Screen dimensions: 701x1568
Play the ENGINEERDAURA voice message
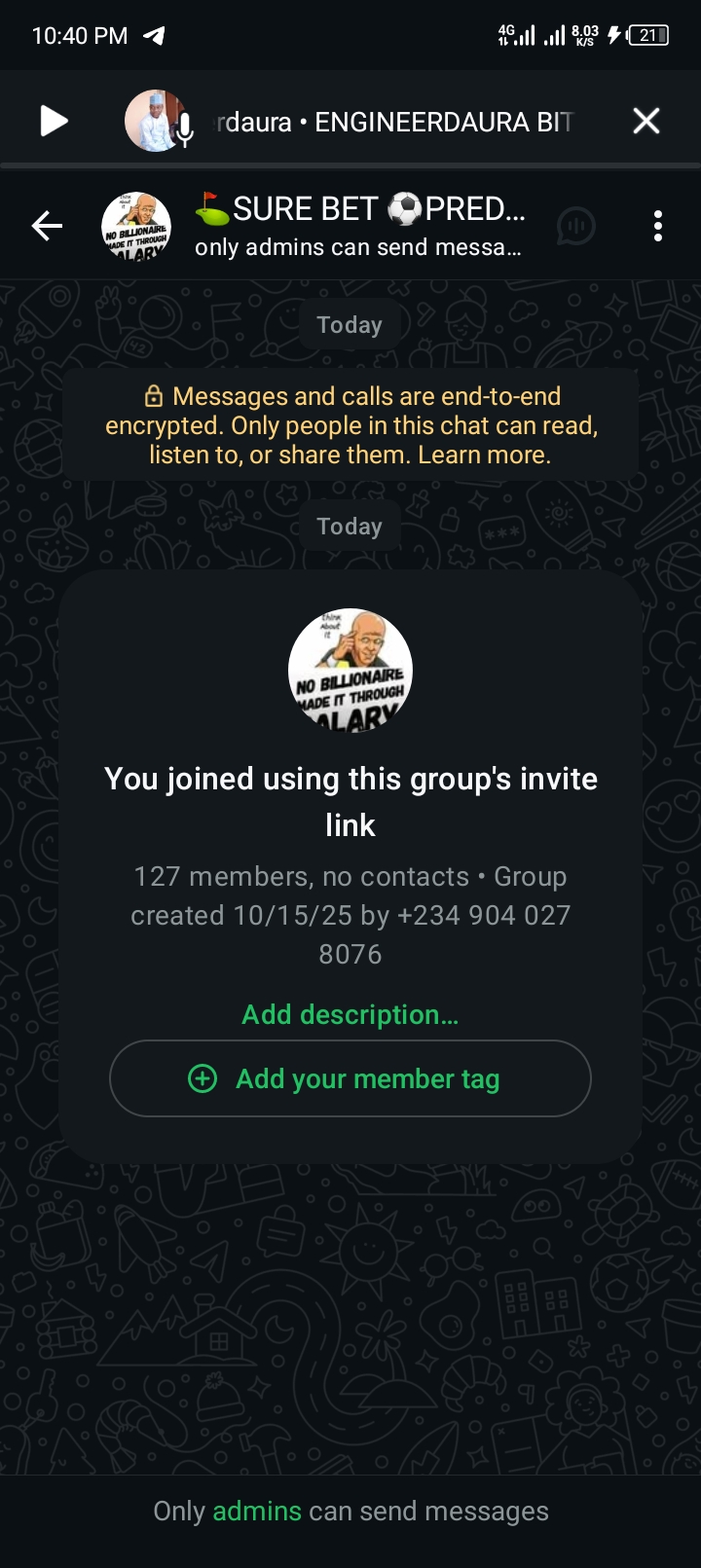coord(54,122)
